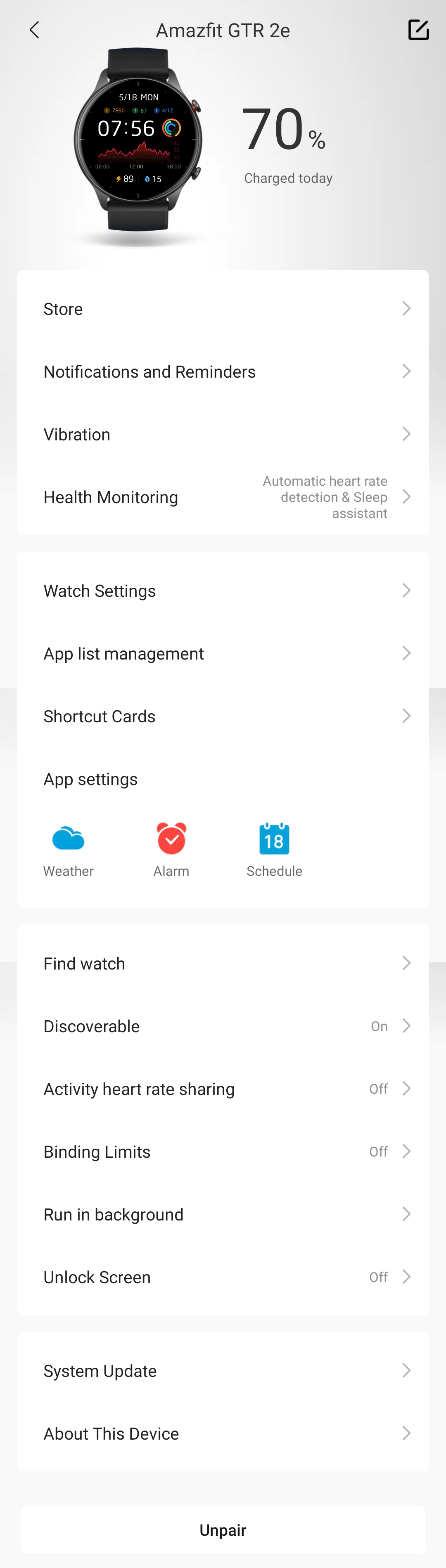Open Activity heart rate sharing
446x1568 pixels.
click(x=223, y=1088)
